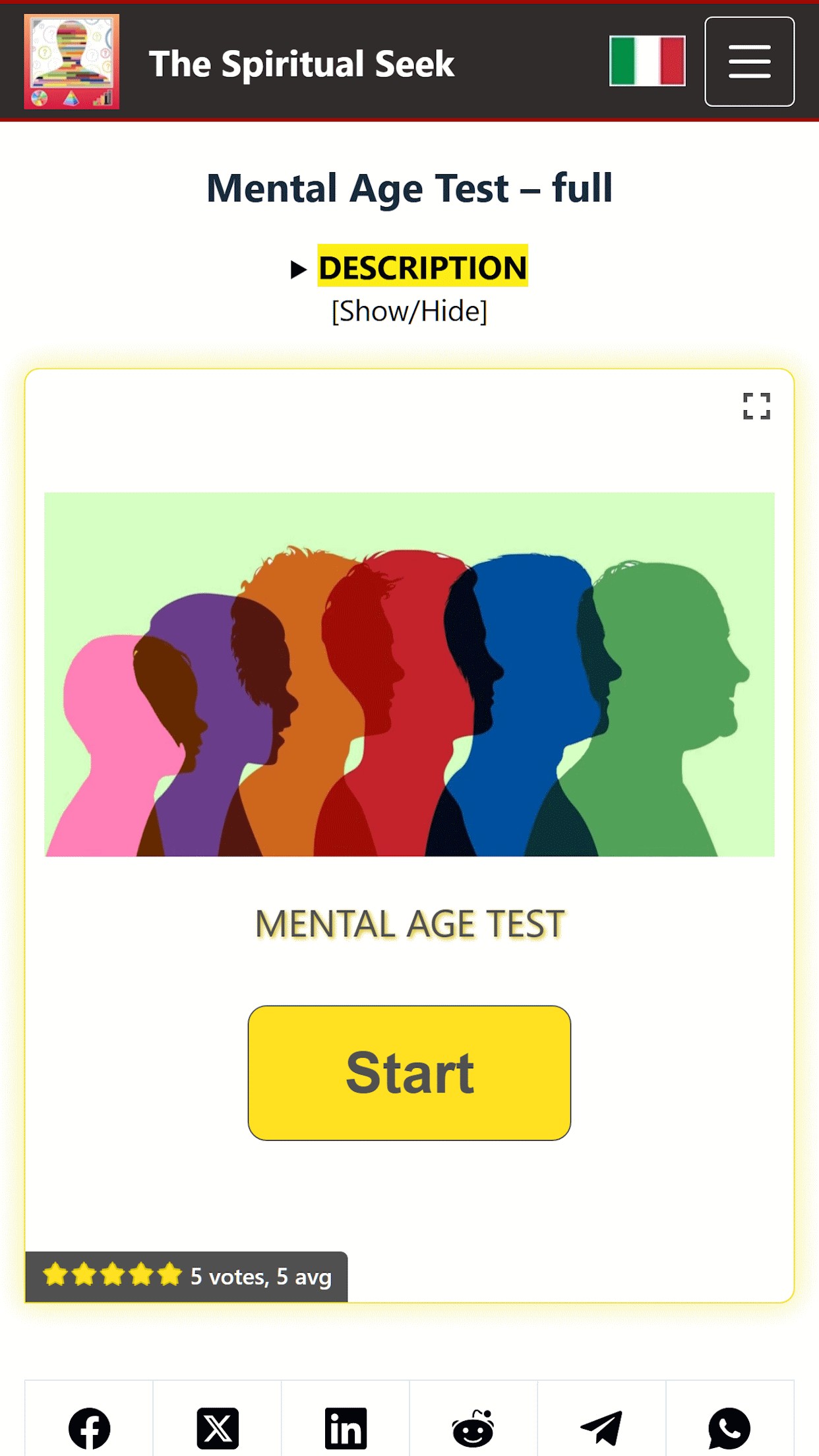Share this test on Facebook
This screenshot has width=819, height=1456.
(89, 1428)
